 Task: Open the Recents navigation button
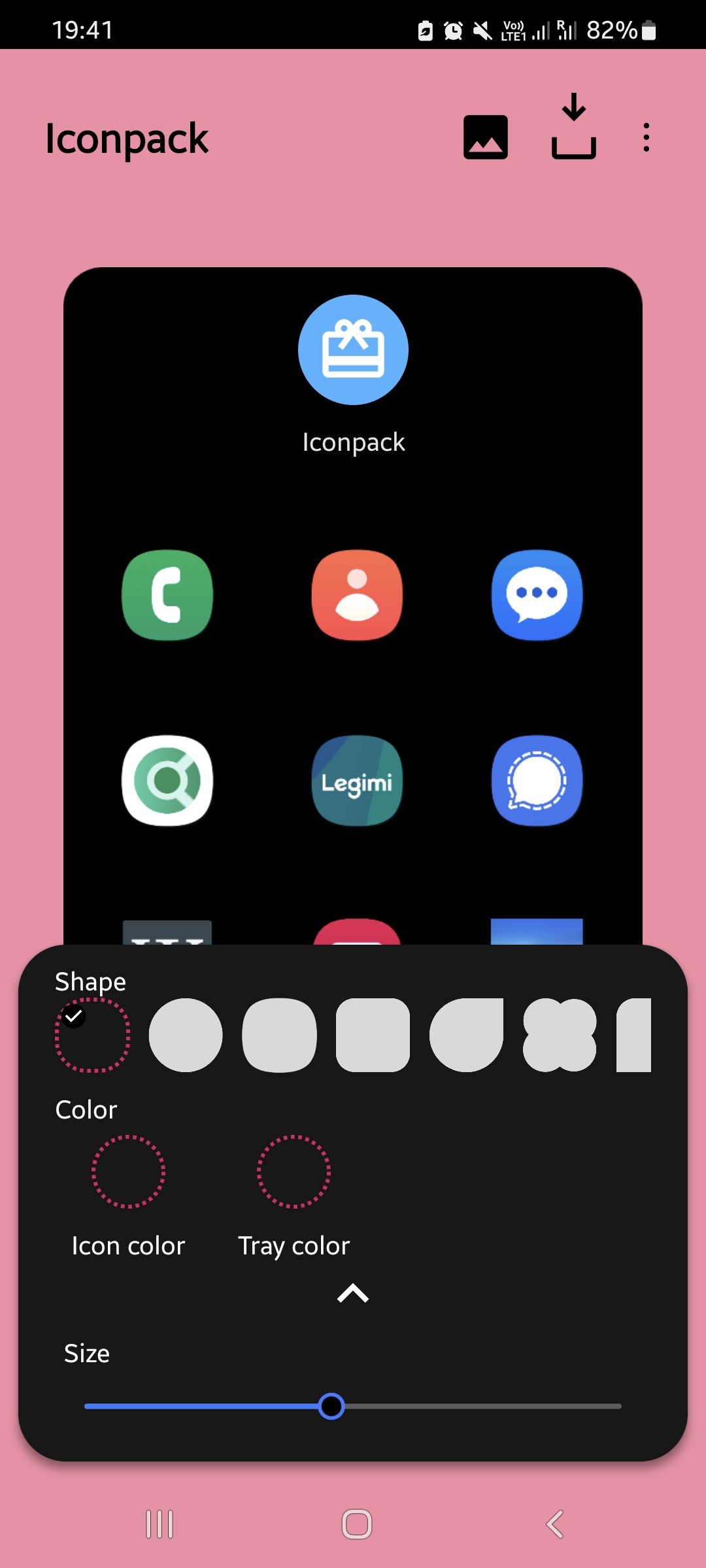point(158,1523)
